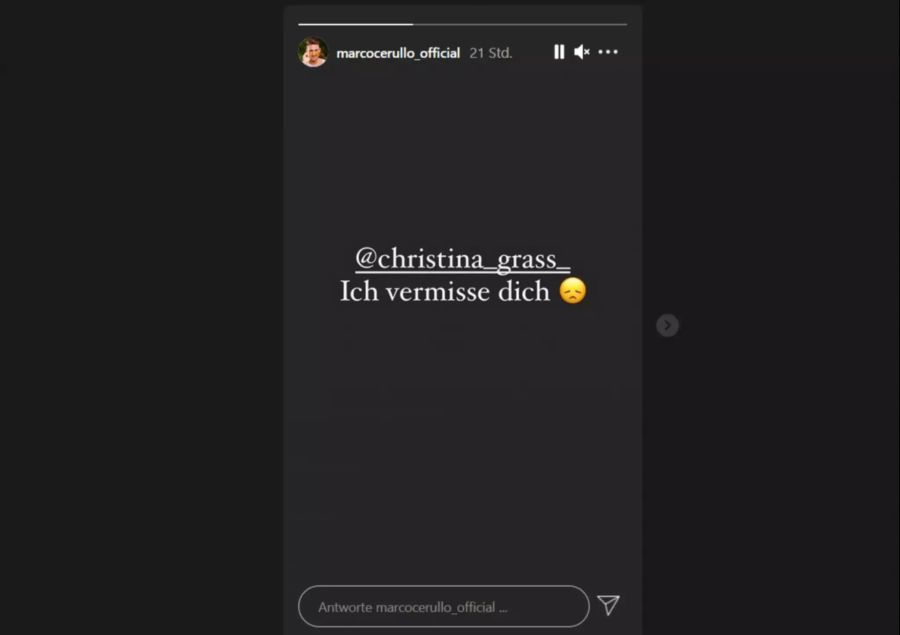
Task: Open the @christina_grass_ mention
Action: [x=462, y=257]
